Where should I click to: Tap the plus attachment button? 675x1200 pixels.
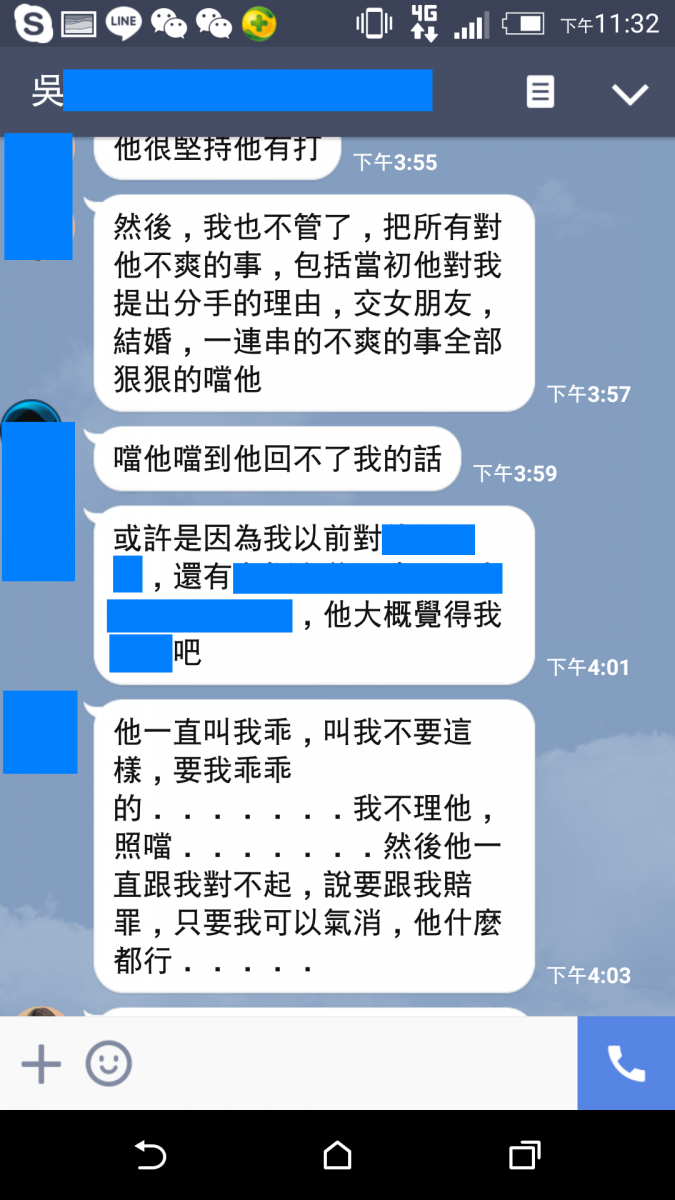point(41,1064)
